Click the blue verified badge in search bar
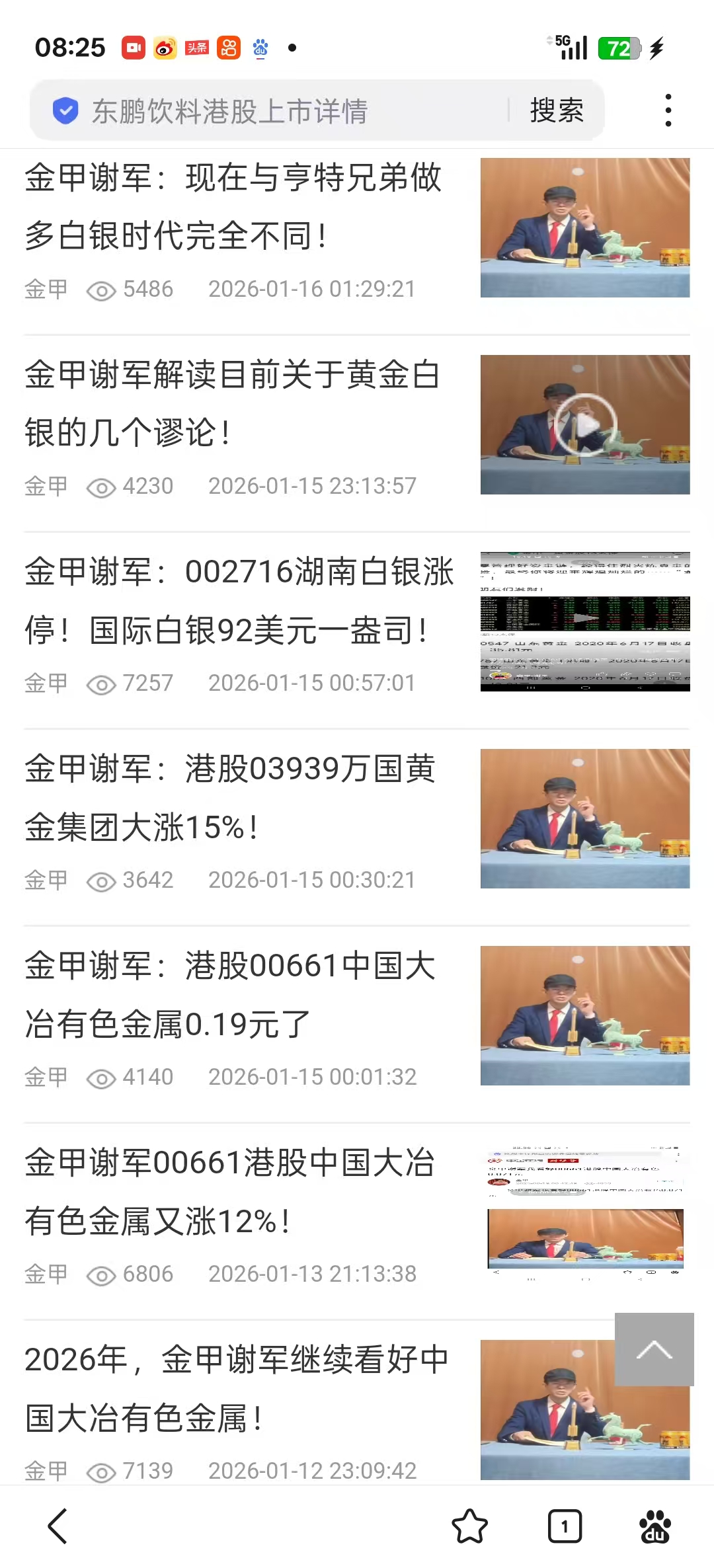Screen dimensions: 714x1568 coord(65,110)
